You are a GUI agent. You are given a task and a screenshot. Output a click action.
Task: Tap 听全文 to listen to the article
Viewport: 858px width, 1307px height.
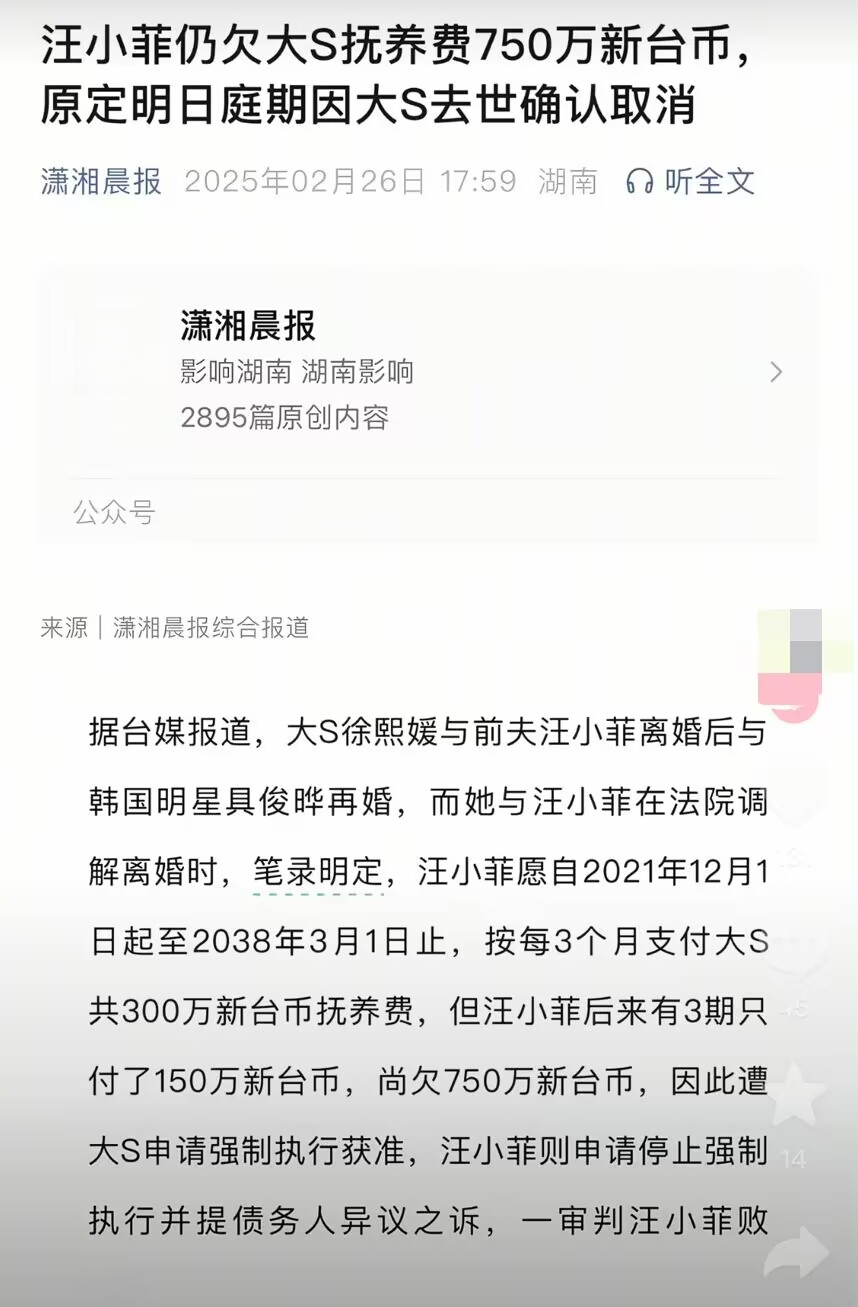[x=690, y=181]
